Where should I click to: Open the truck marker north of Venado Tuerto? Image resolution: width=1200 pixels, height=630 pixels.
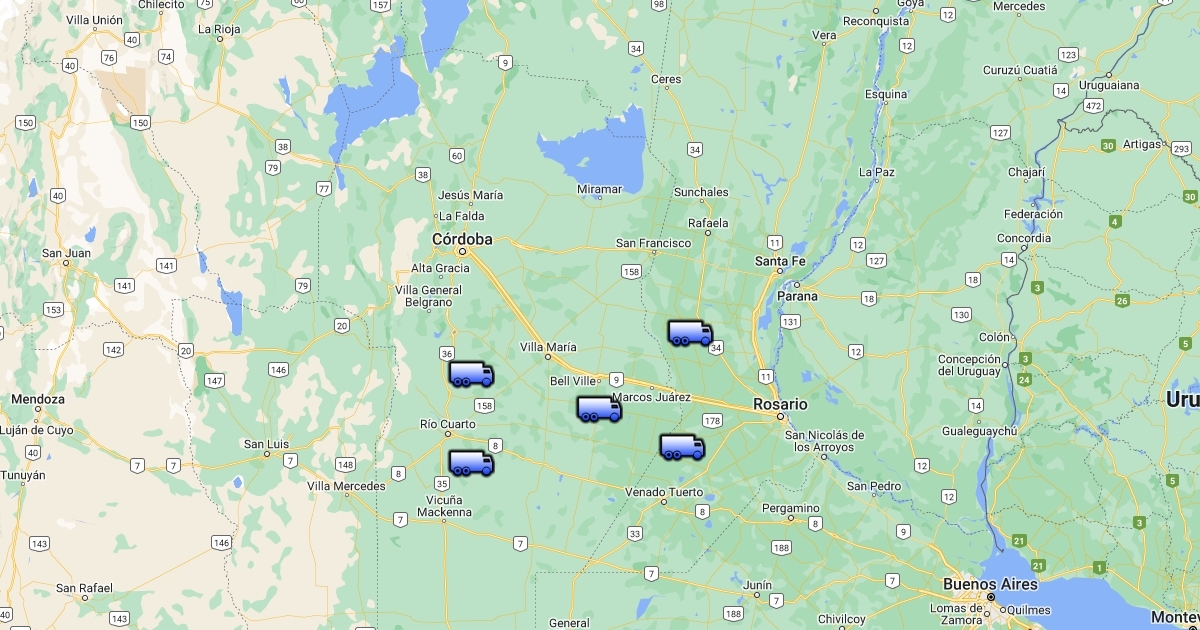682,447
